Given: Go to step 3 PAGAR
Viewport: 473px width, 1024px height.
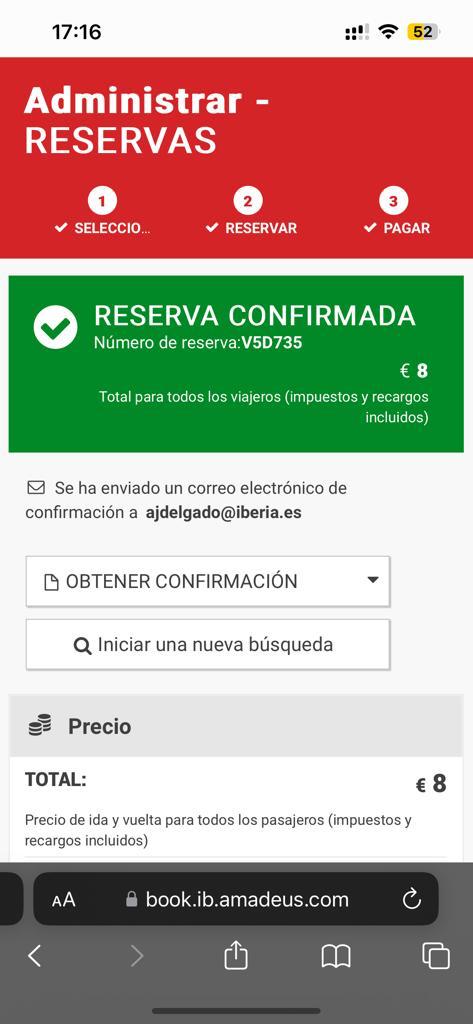Looking at the screenshot, I should tap(396, 213).
